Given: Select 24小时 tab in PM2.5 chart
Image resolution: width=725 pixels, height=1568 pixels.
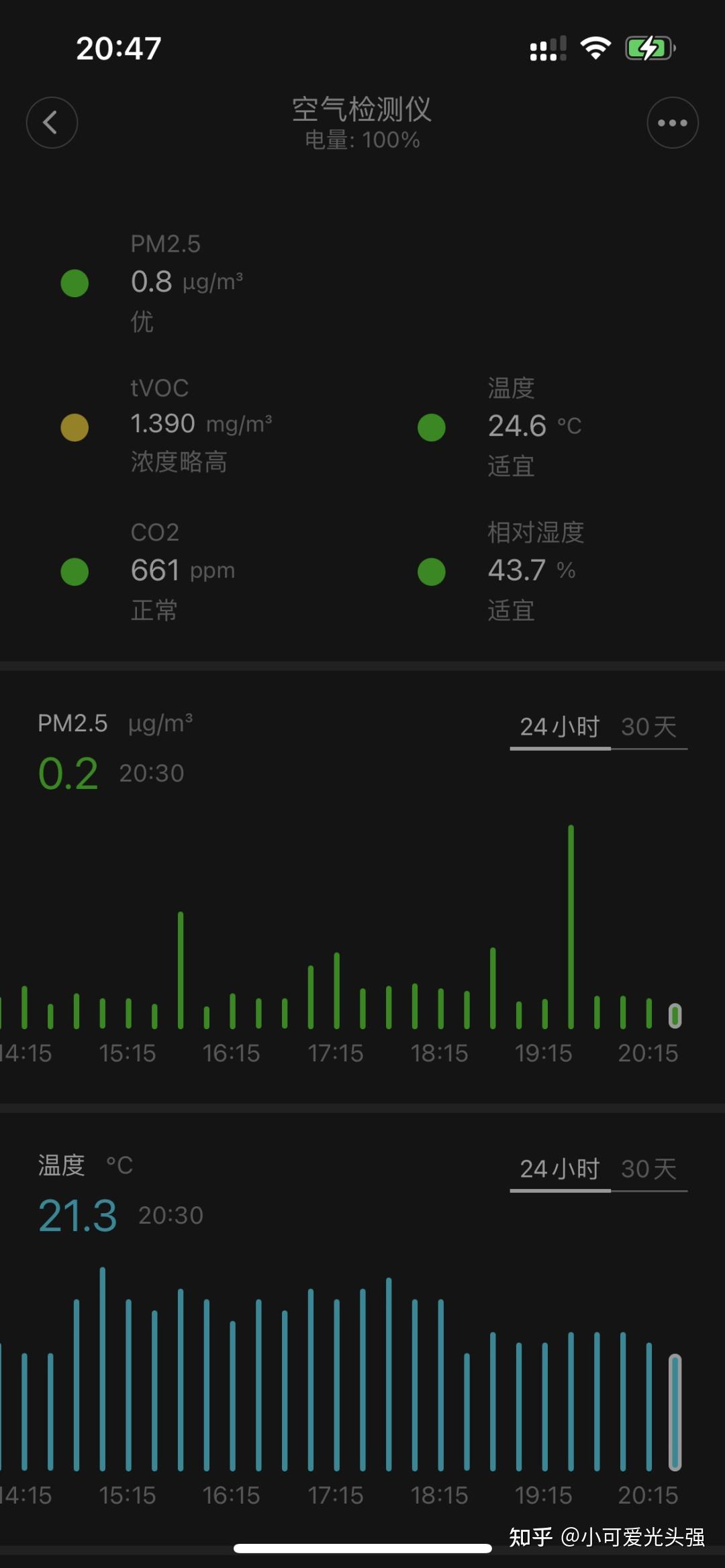Looking at the screenshot, I should click(561, 727).
